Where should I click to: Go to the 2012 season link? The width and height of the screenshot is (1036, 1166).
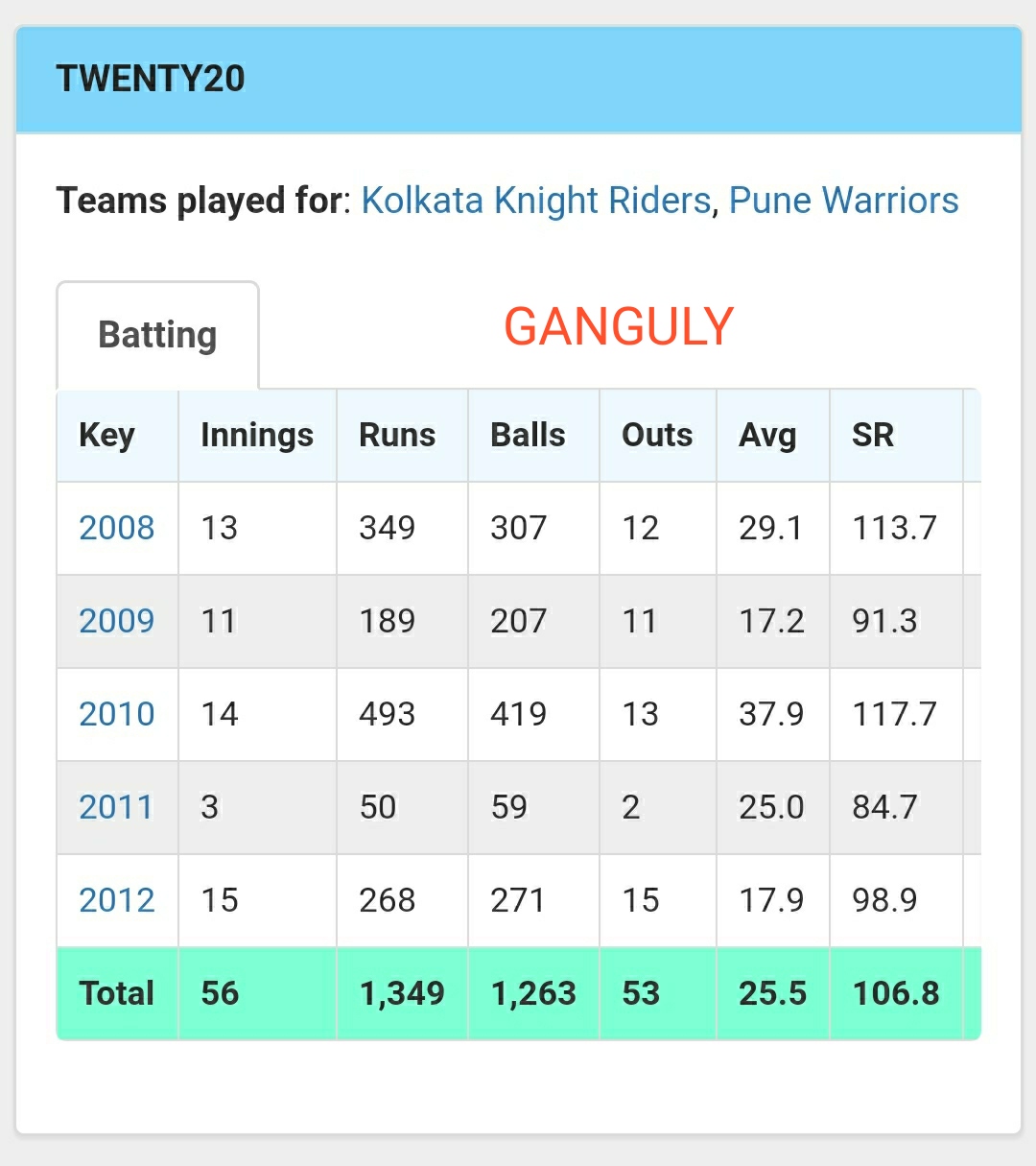[116, 900]
